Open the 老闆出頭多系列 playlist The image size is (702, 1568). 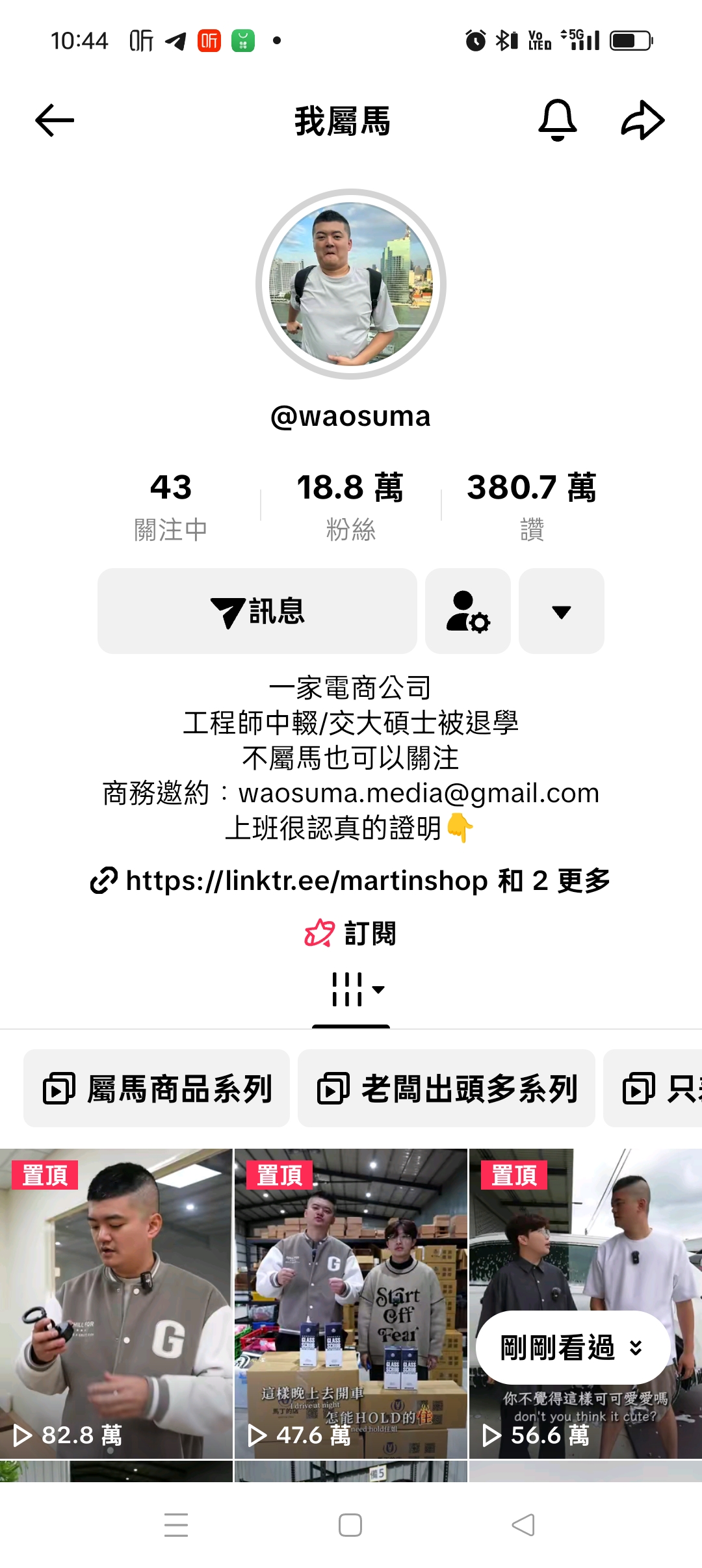coord(447,1088)
